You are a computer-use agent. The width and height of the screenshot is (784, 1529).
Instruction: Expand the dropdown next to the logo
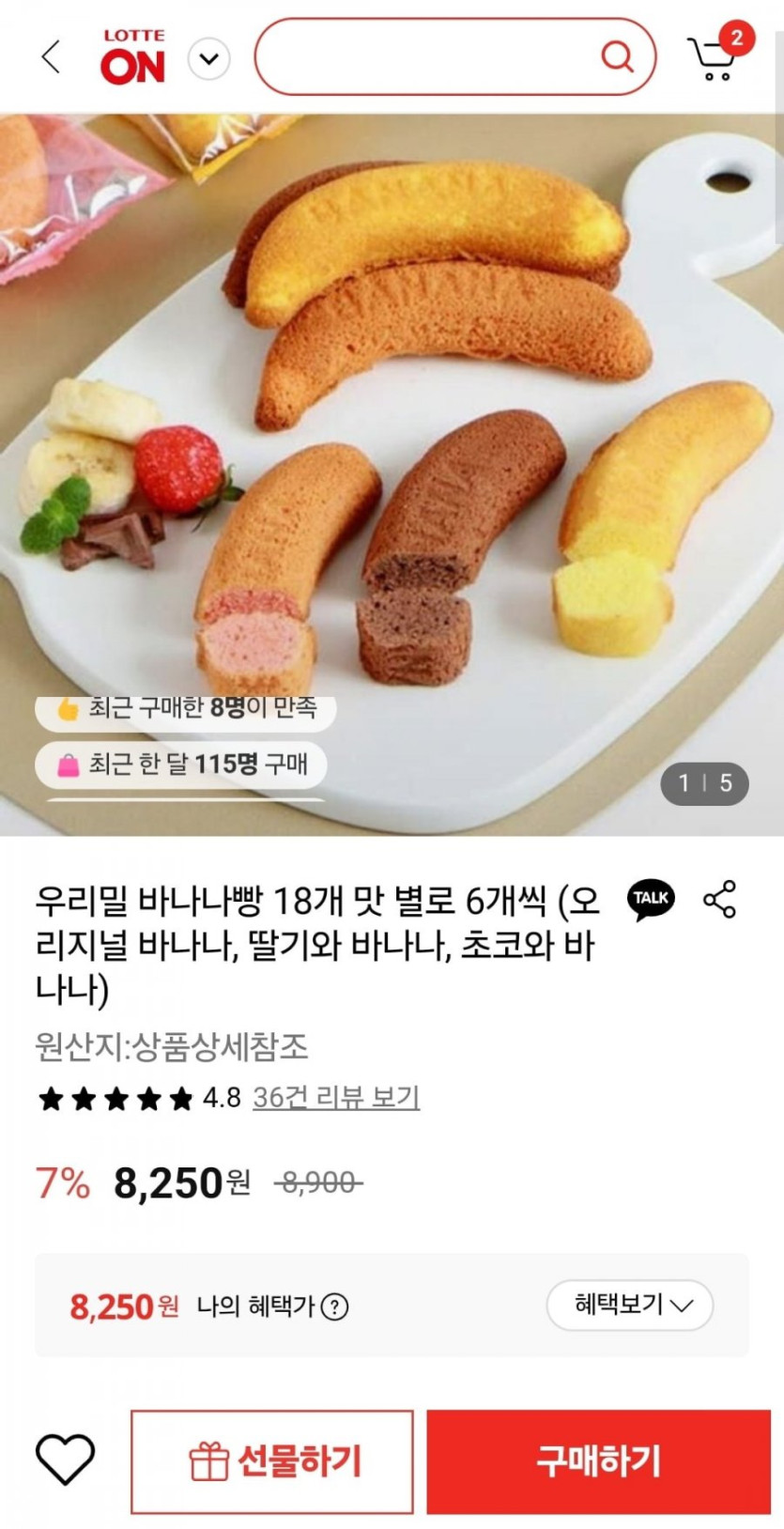click(x=208, y=58)
